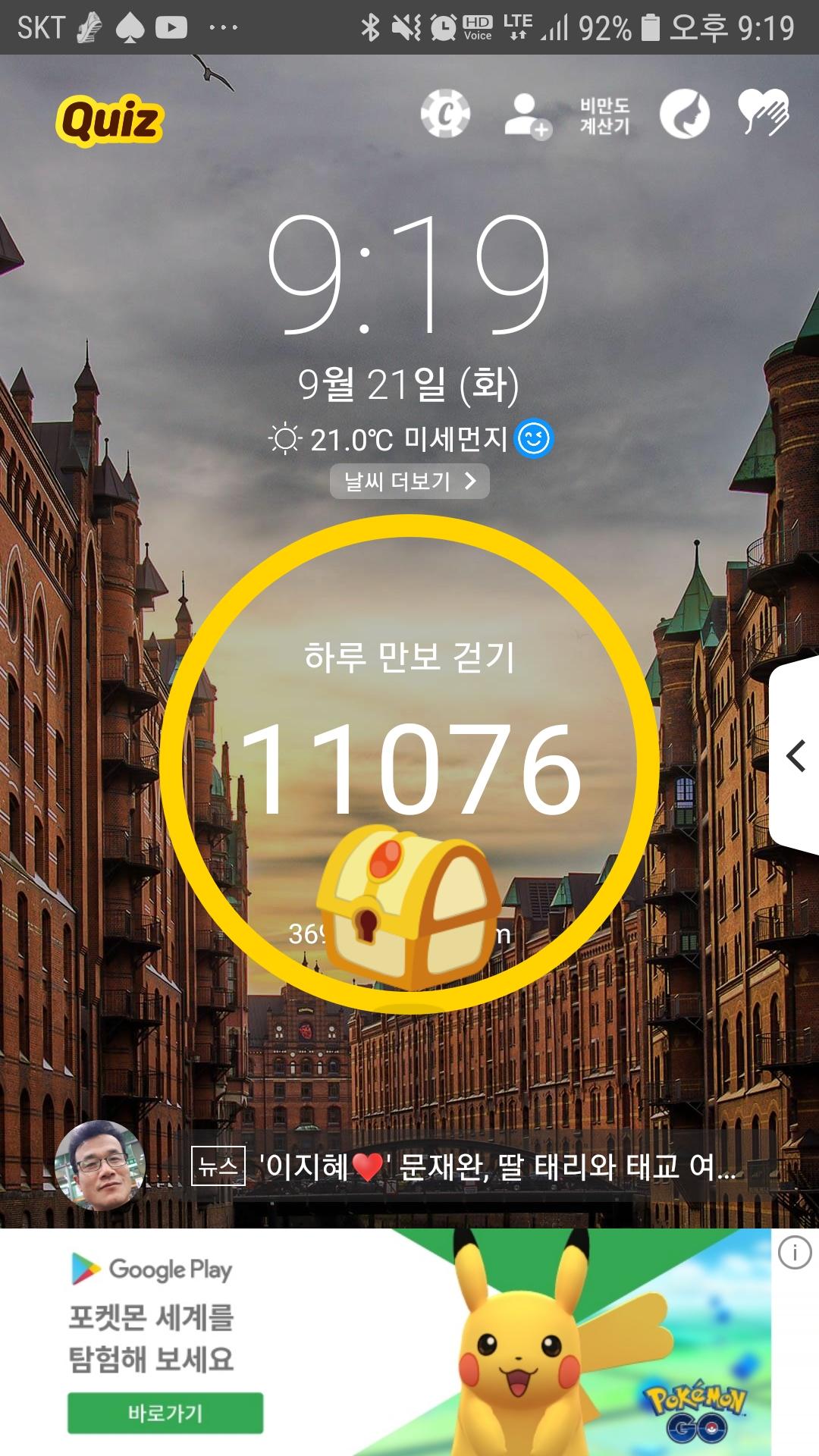Open the ad info icon
The image size is (819, 1456).
point(794,1253)
